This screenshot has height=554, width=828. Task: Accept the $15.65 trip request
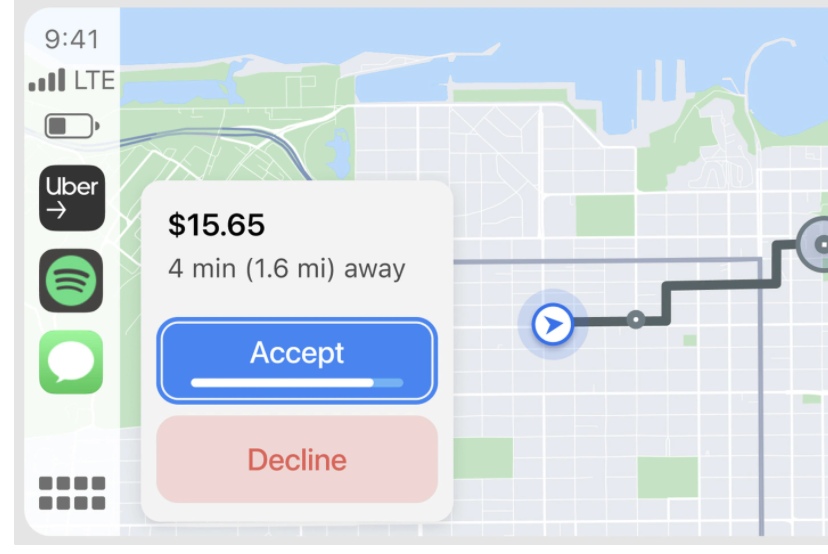point(297,359)
